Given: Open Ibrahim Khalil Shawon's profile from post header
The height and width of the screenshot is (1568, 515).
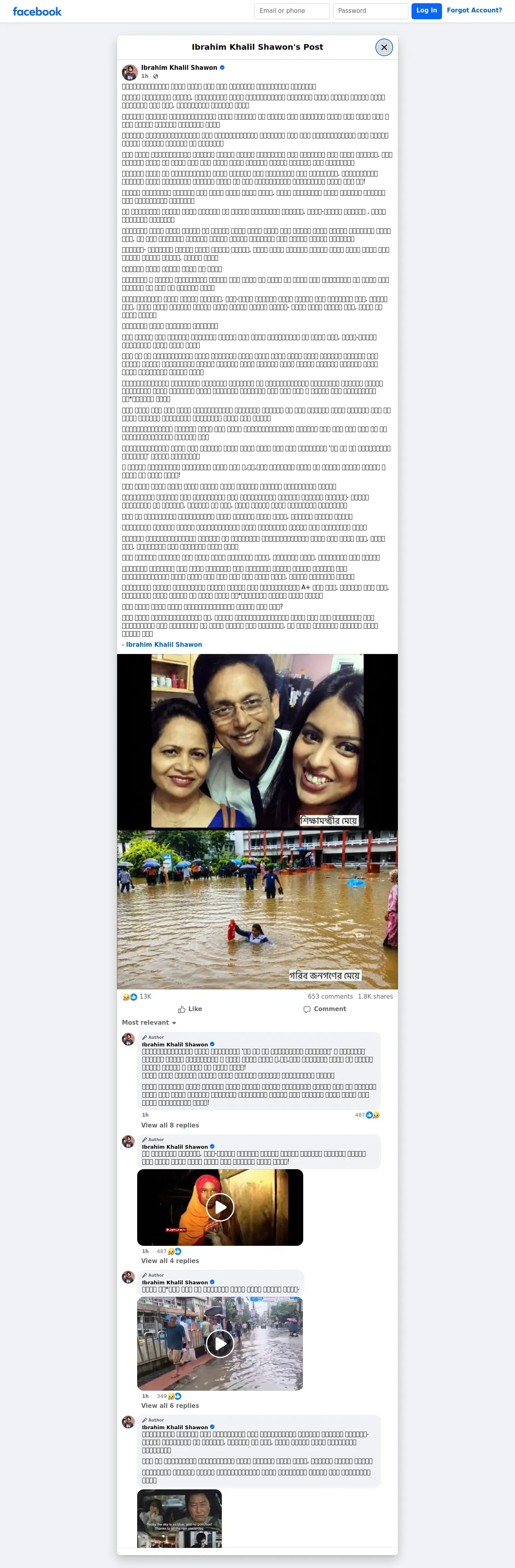Looking at the screenshot, I should (x=179, y=67).
